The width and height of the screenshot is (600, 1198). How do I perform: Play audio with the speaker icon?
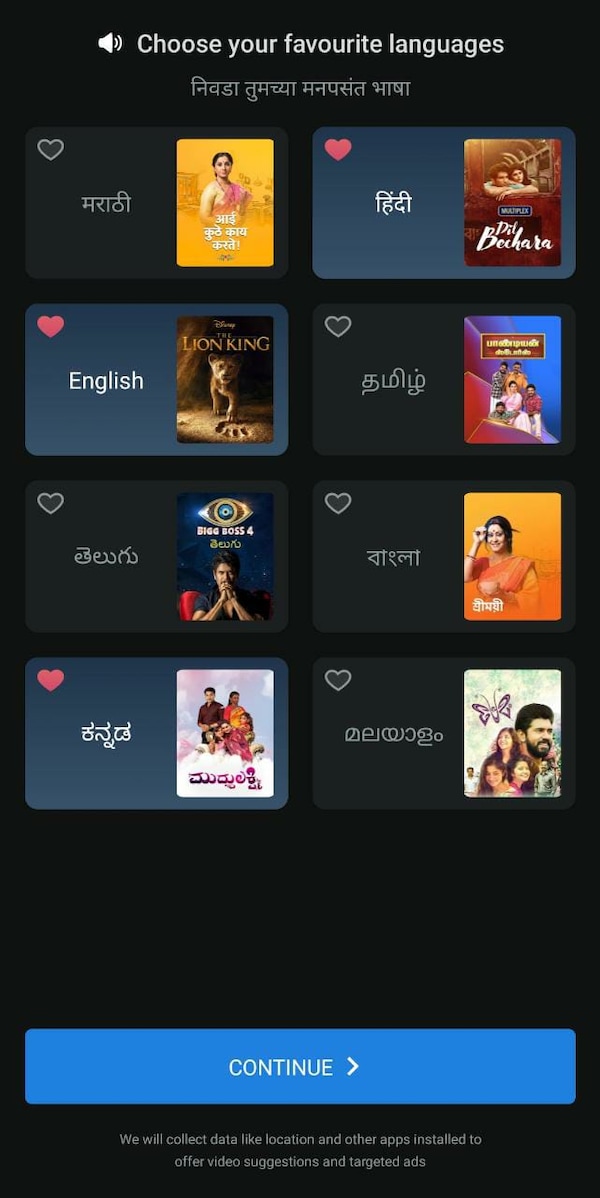point(110,43)
